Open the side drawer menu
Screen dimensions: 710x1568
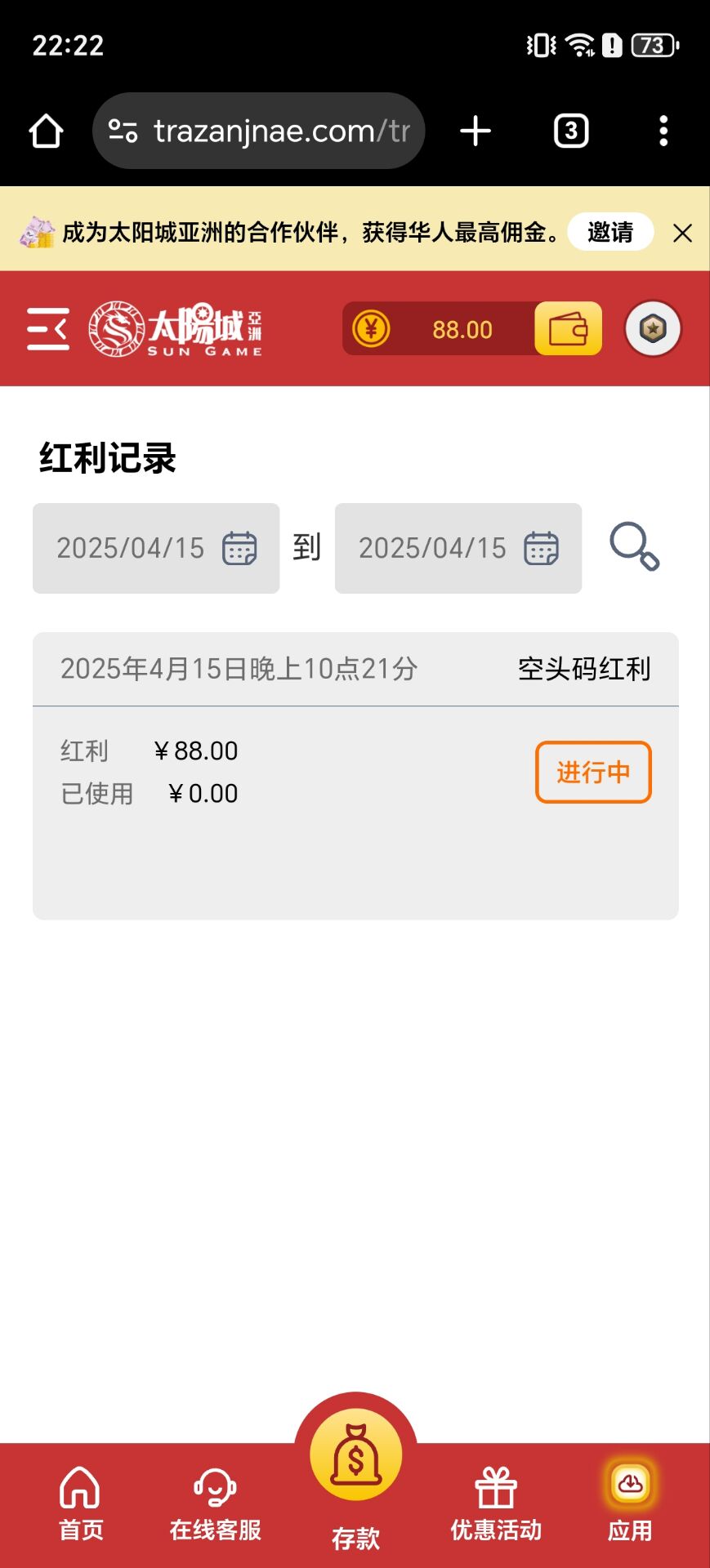tap(48, 329)
